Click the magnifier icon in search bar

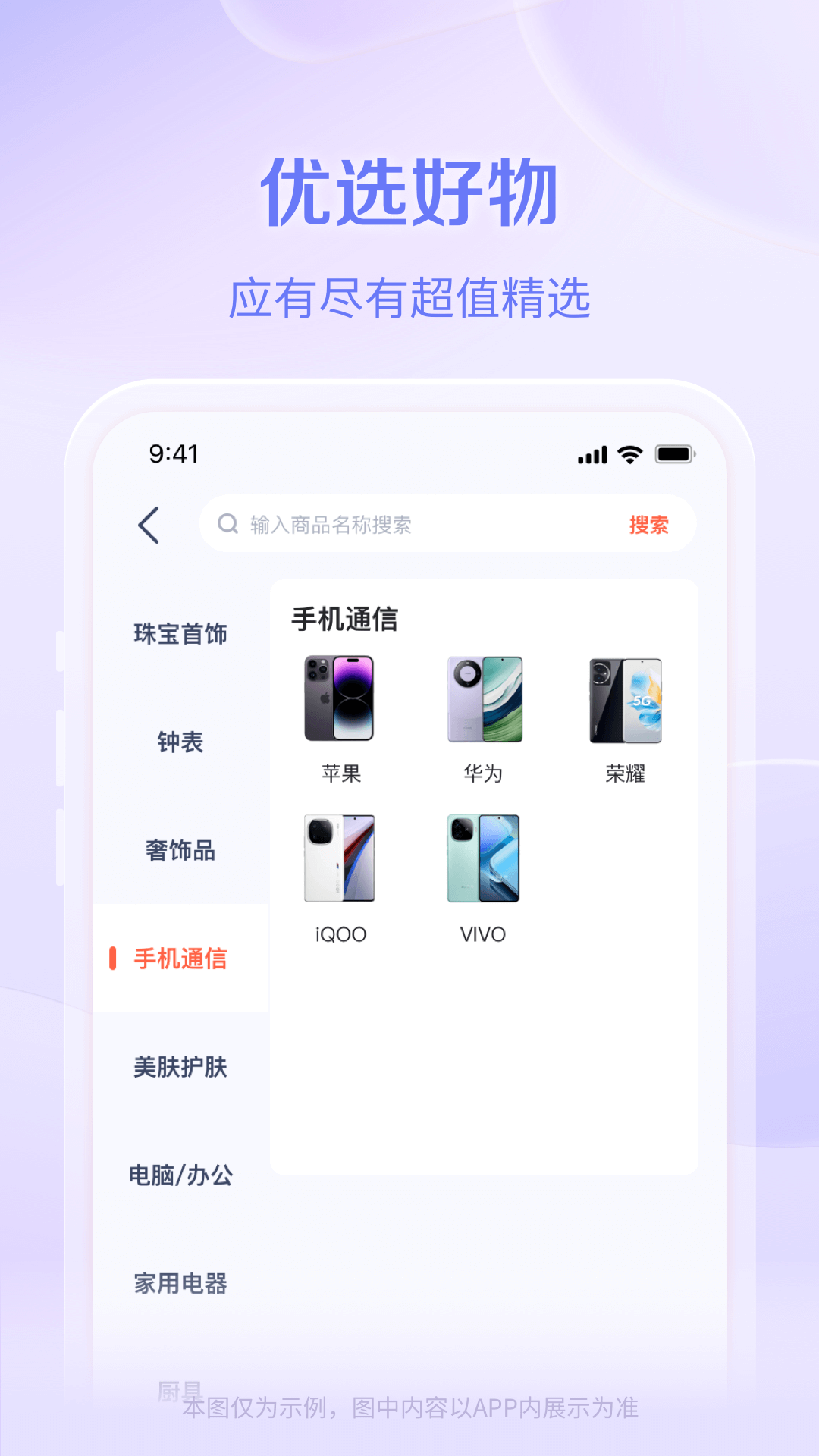pos(227,523)
